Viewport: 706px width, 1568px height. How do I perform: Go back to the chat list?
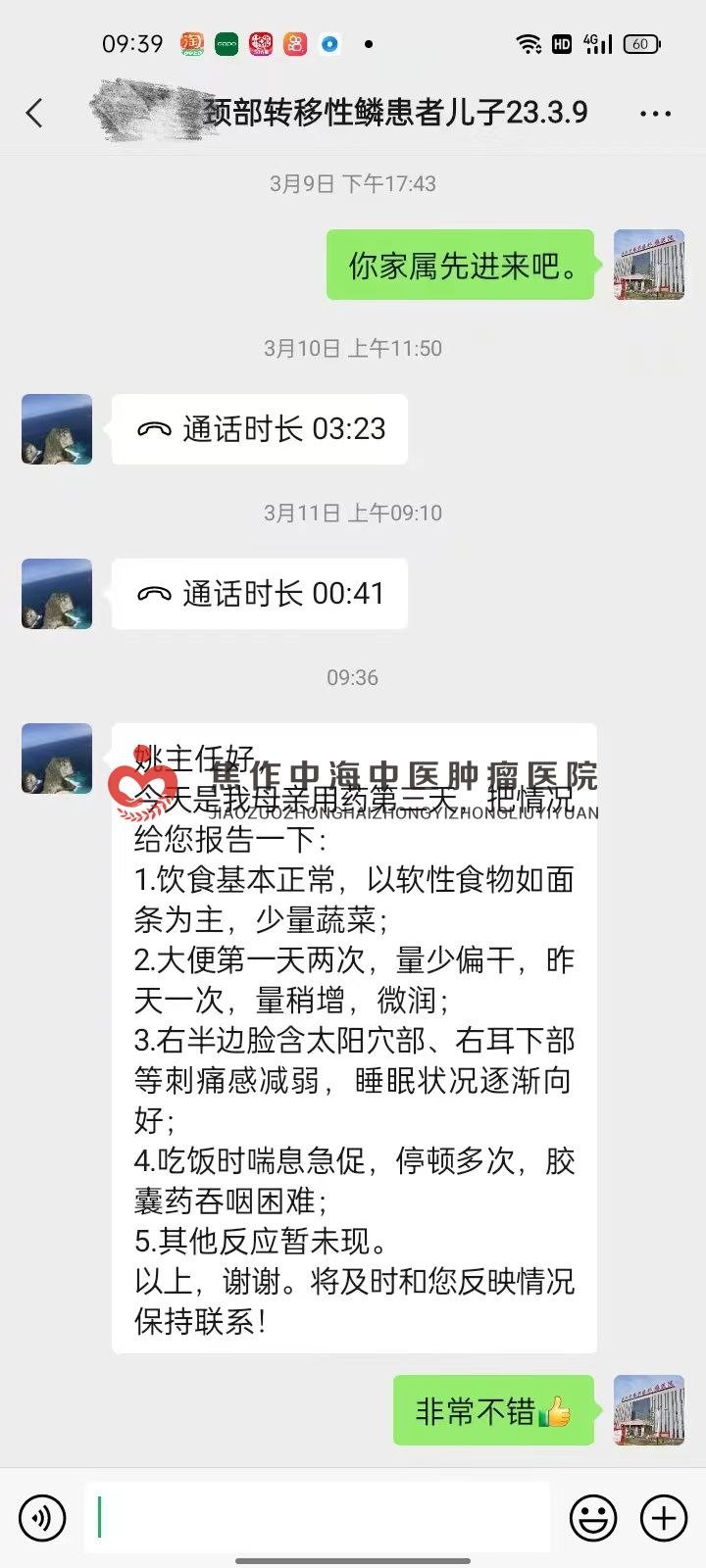[35, 114]
